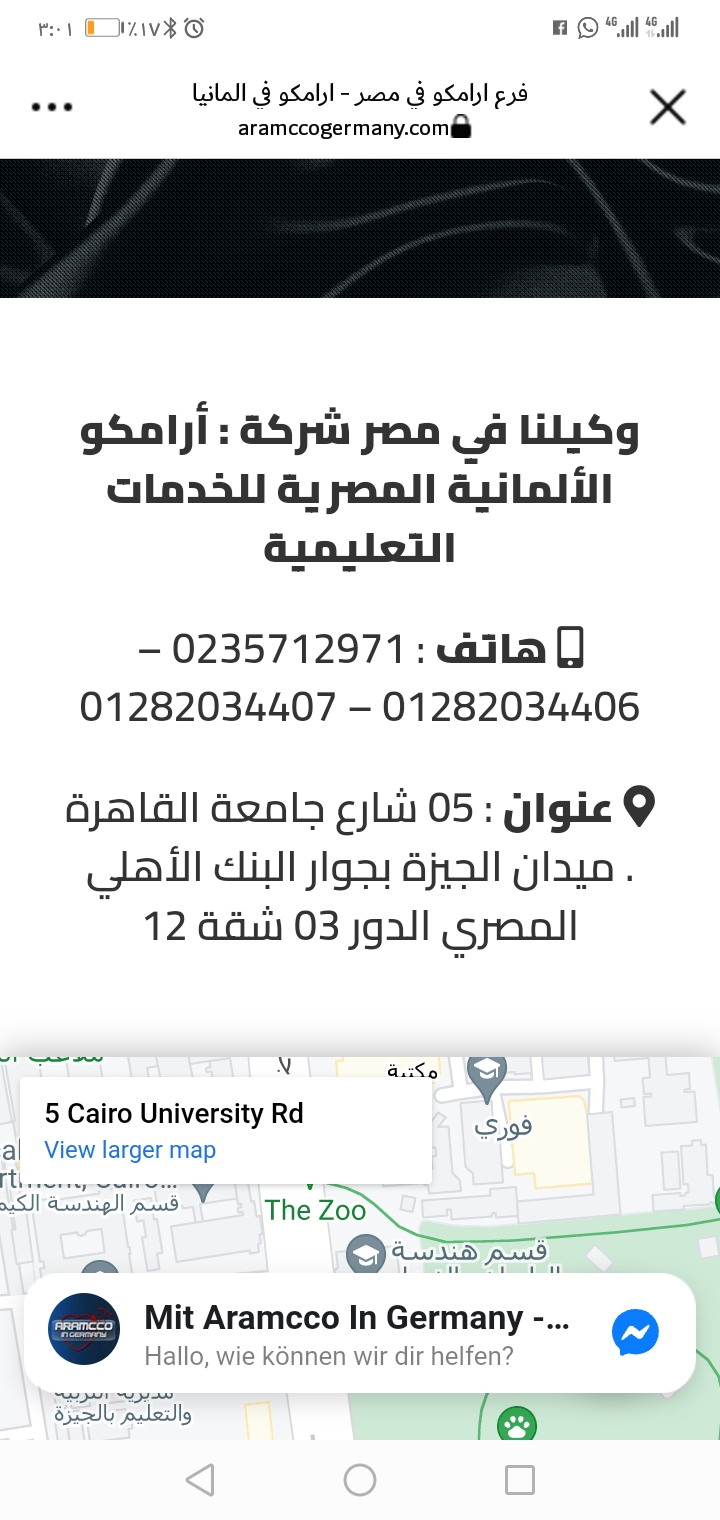The width and height of the screenshot is (720, 1520).
Task: Open the three-dot overflow menu
Action: (x=52, y=107)
